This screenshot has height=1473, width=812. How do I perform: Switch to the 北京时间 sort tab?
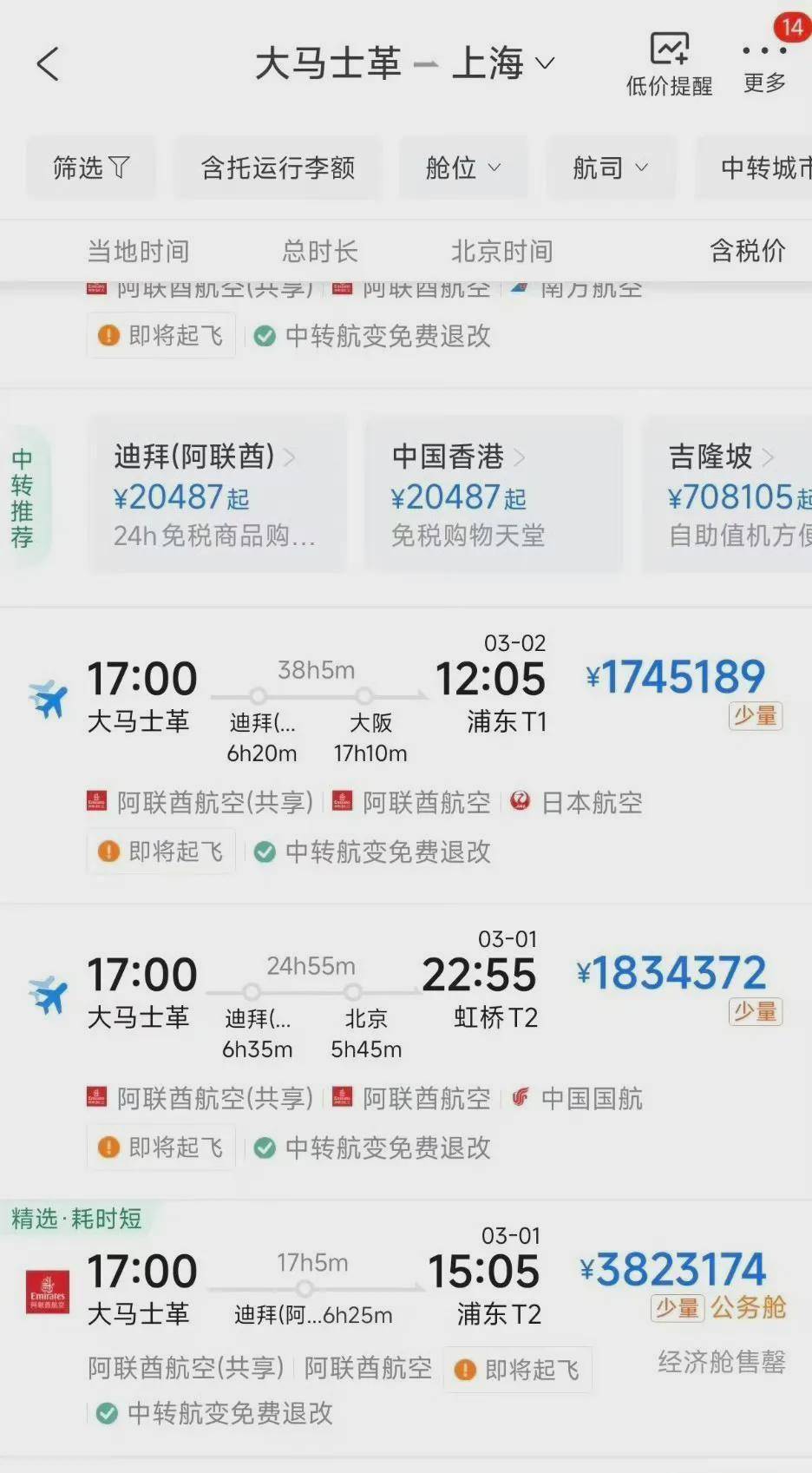(501, 251)
